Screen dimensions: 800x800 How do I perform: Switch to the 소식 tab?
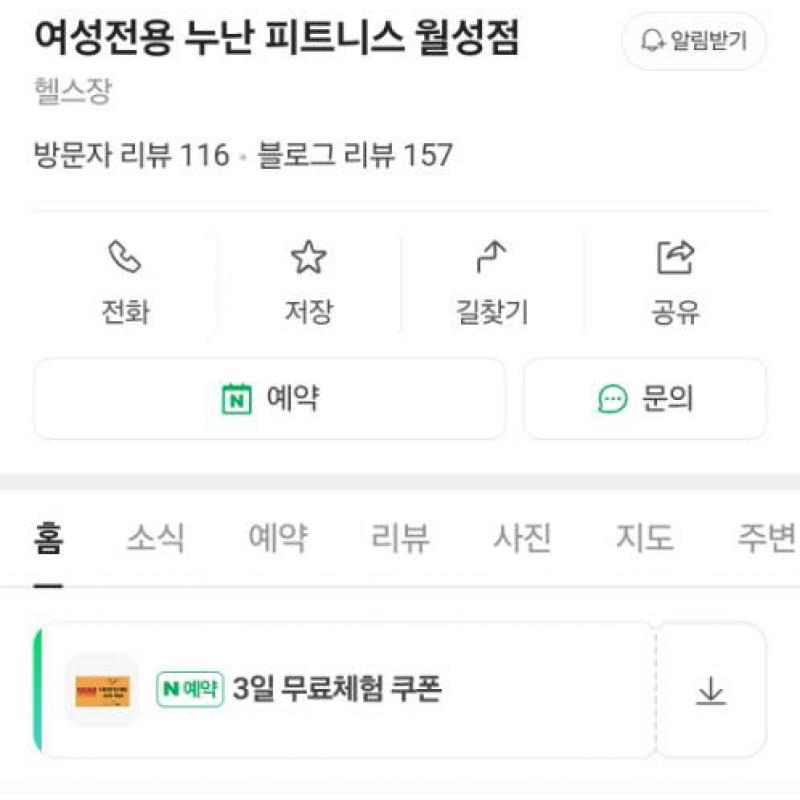[x=155, y=539]
